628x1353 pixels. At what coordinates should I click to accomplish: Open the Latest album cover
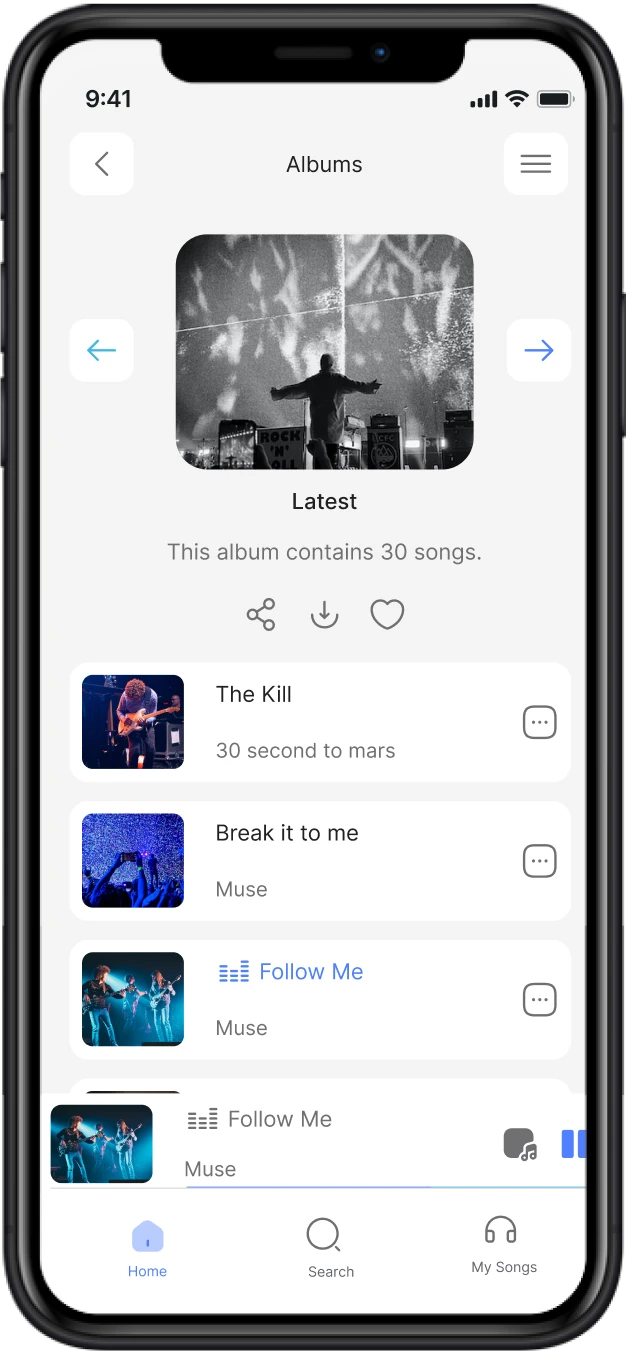coord(324,352)
